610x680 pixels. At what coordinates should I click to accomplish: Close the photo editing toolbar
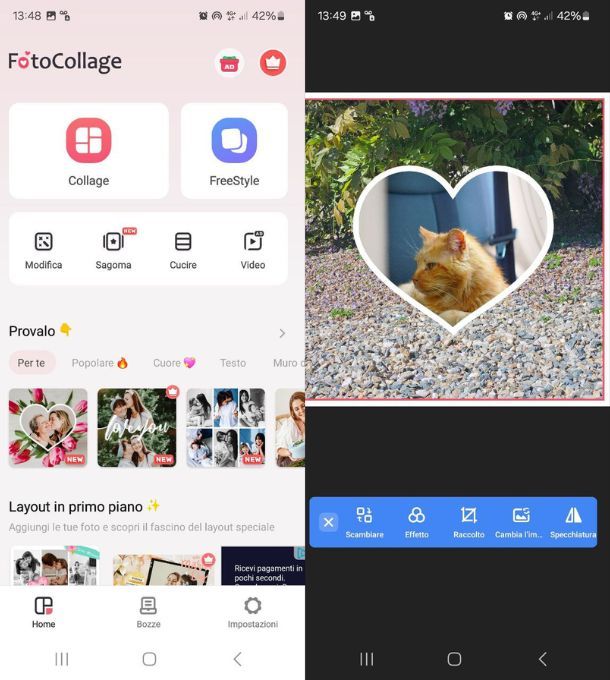tap(328, 522)
